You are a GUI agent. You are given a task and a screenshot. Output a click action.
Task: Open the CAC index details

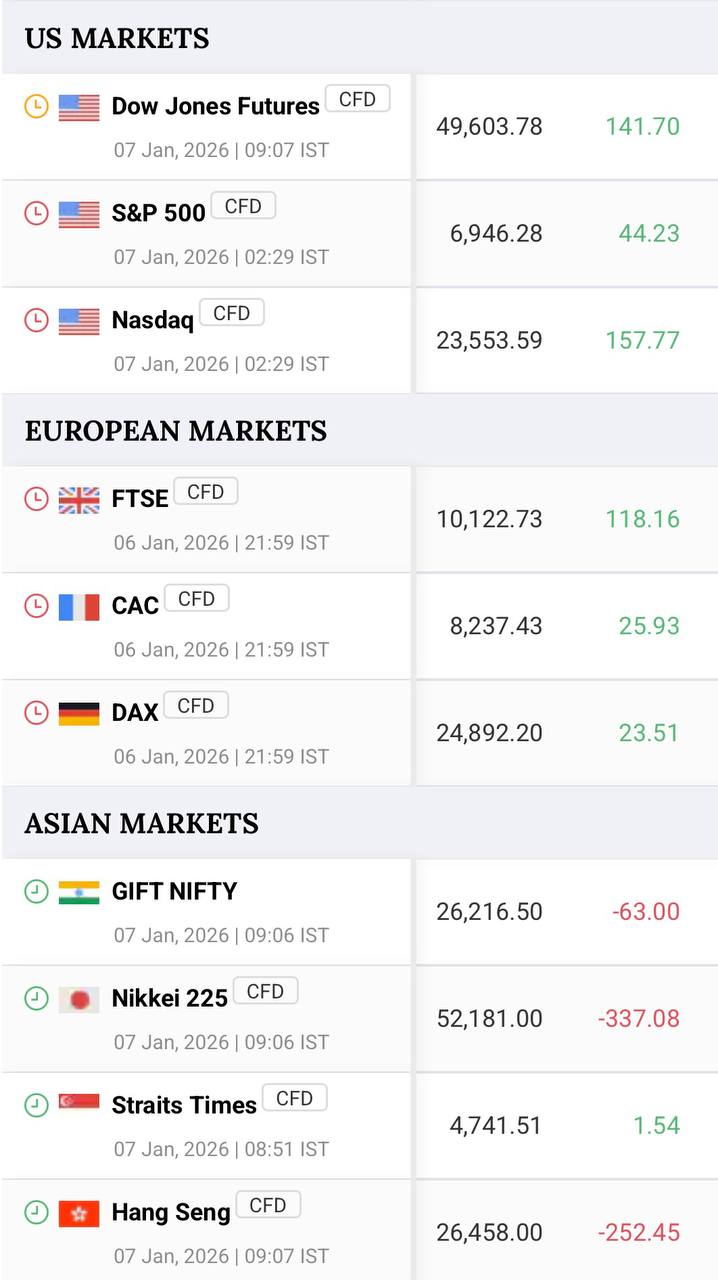pos(135,606)
